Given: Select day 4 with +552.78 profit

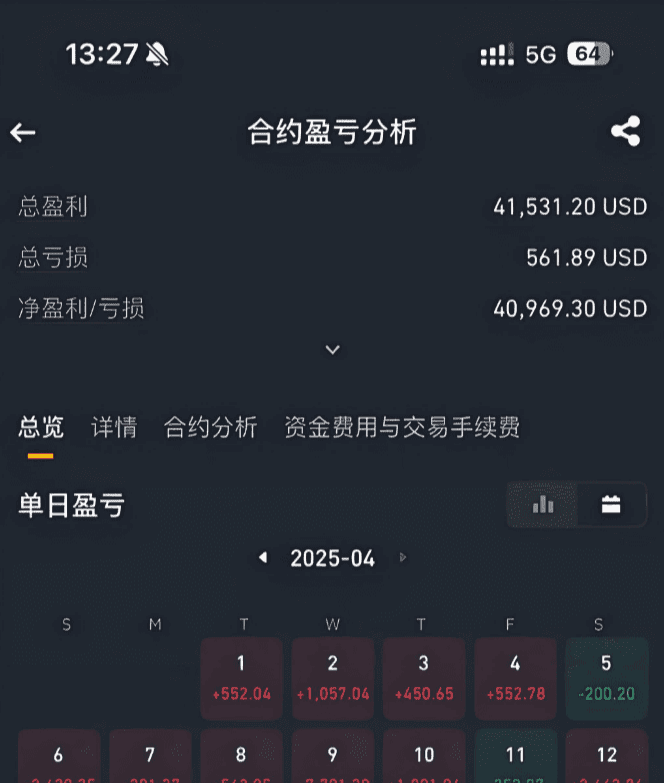Looking at the screenshot, I should click(x=515, y=678).
